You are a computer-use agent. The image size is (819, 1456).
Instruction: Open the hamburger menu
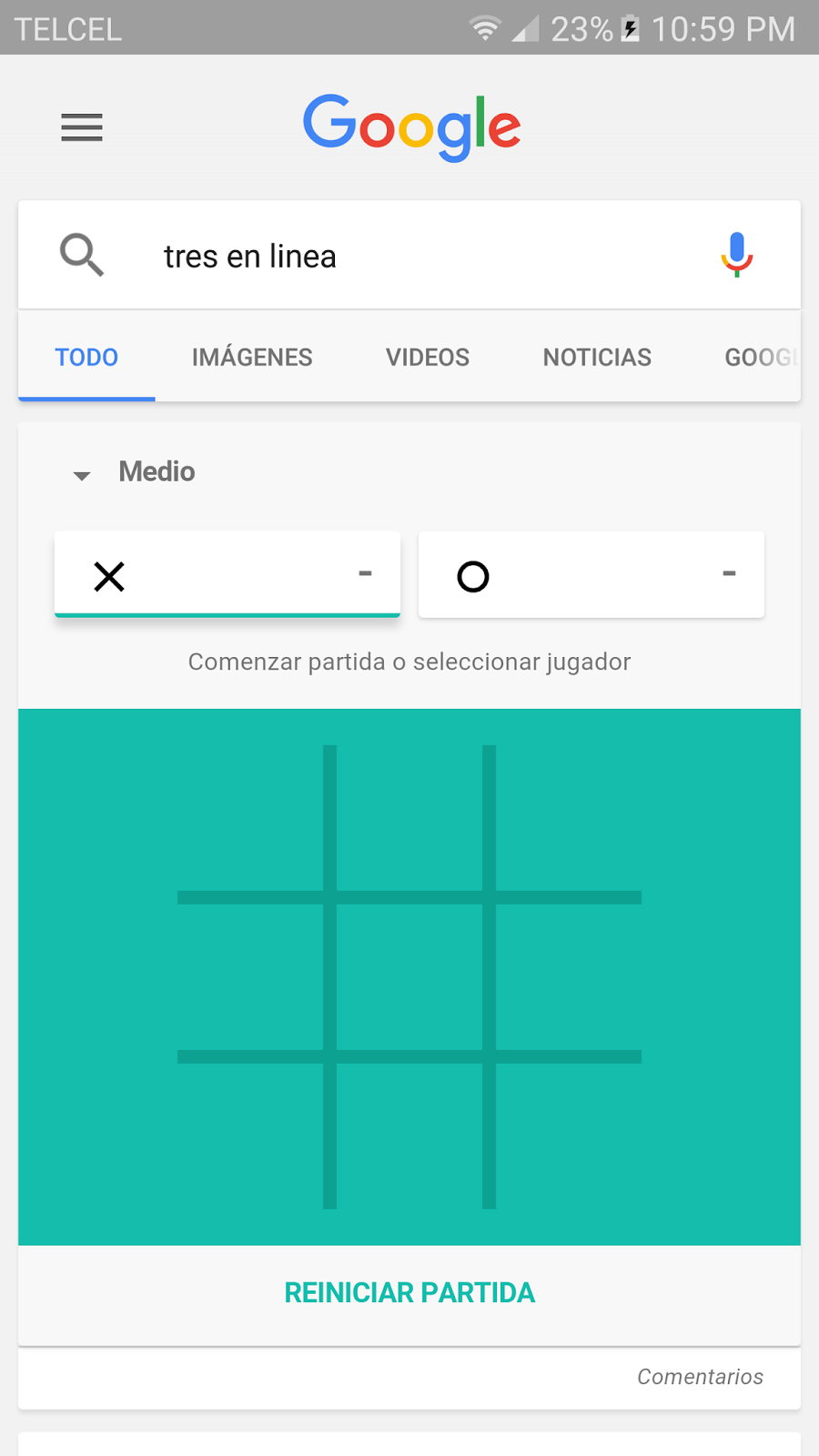coord(82,127)
